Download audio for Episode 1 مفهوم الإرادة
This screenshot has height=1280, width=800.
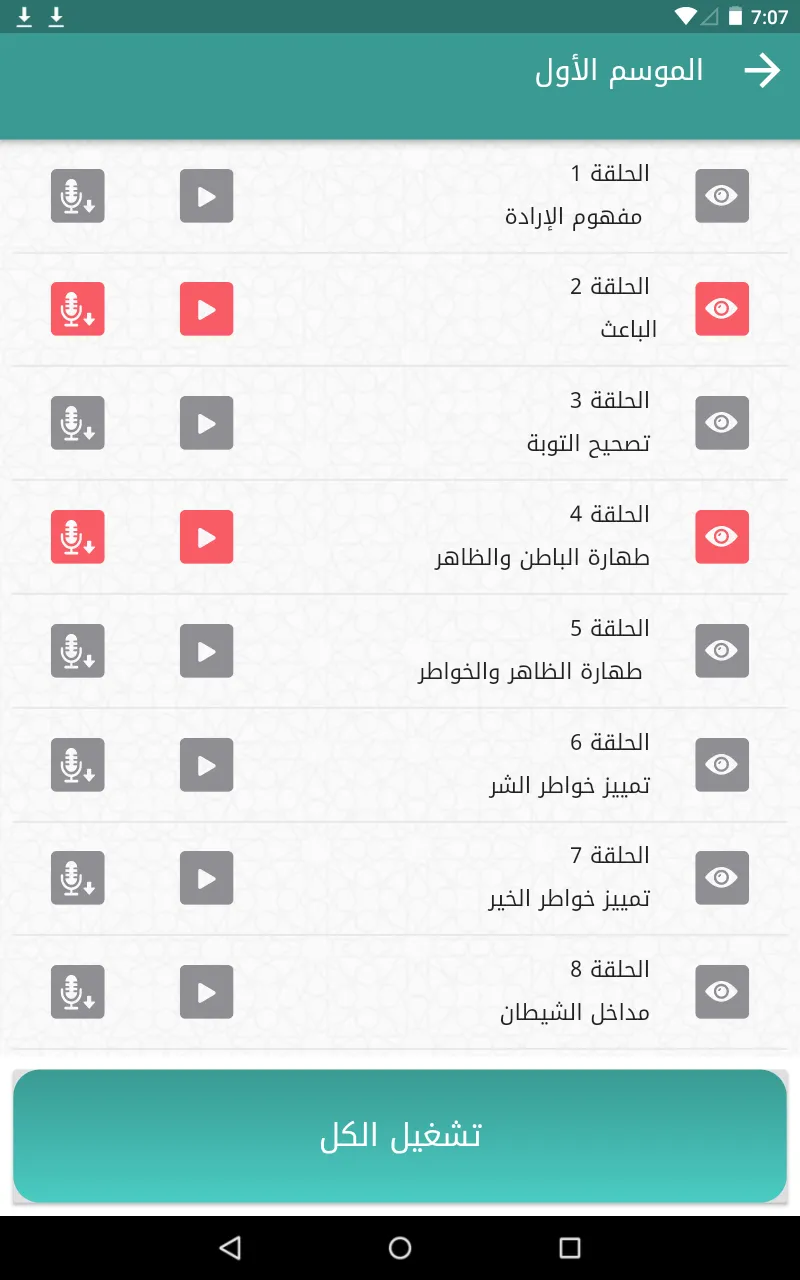77,196
